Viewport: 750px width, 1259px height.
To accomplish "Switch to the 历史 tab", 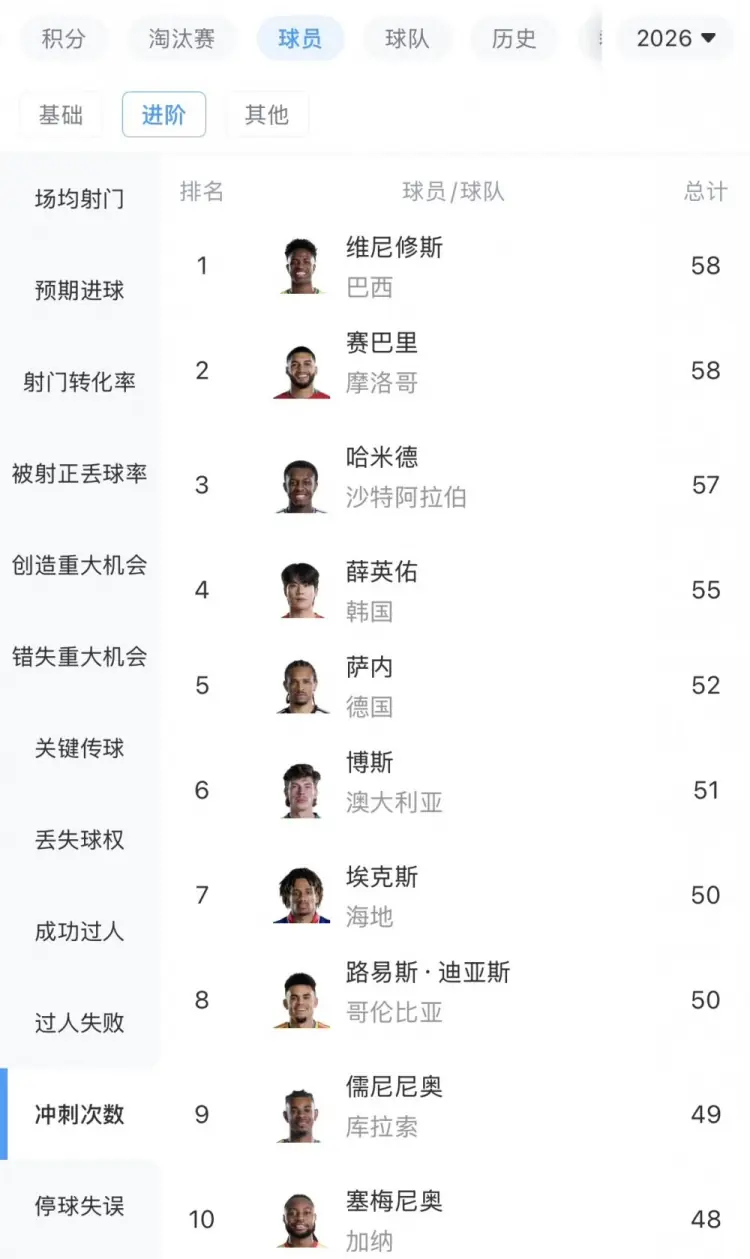I will tap(514, 39).
